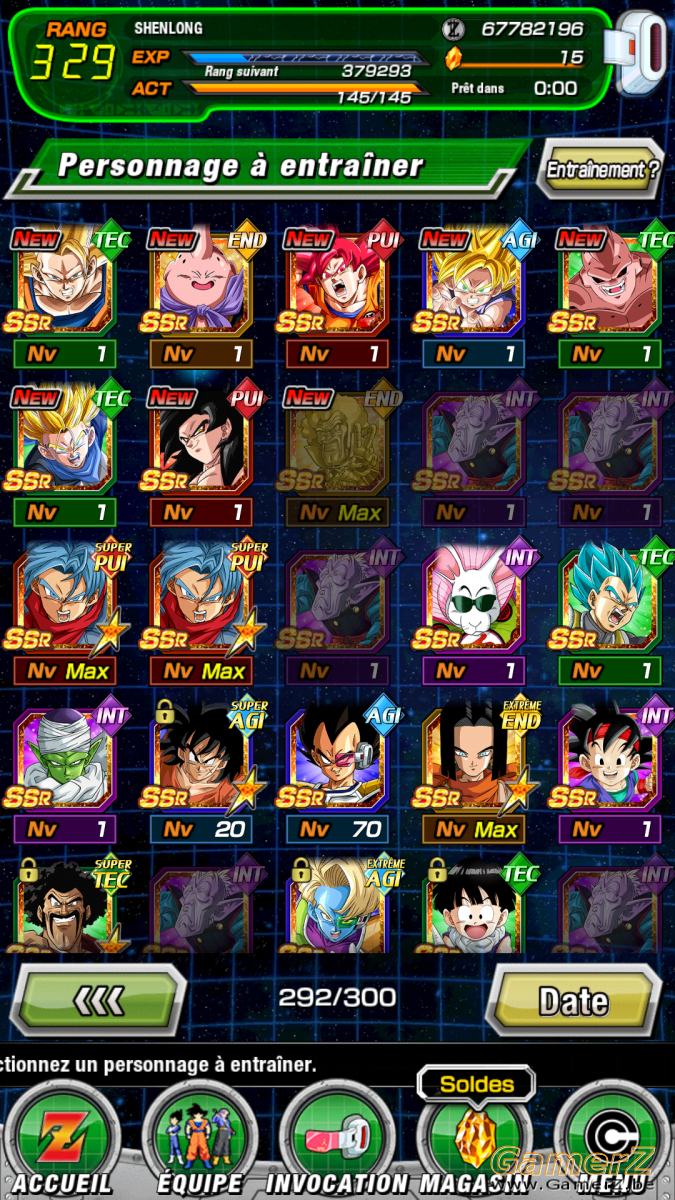The height and width of the screenshot is (1200, 675).
Task: Open the Capsule Corp tab at the bottom
Action: (x=612, y=1143)
